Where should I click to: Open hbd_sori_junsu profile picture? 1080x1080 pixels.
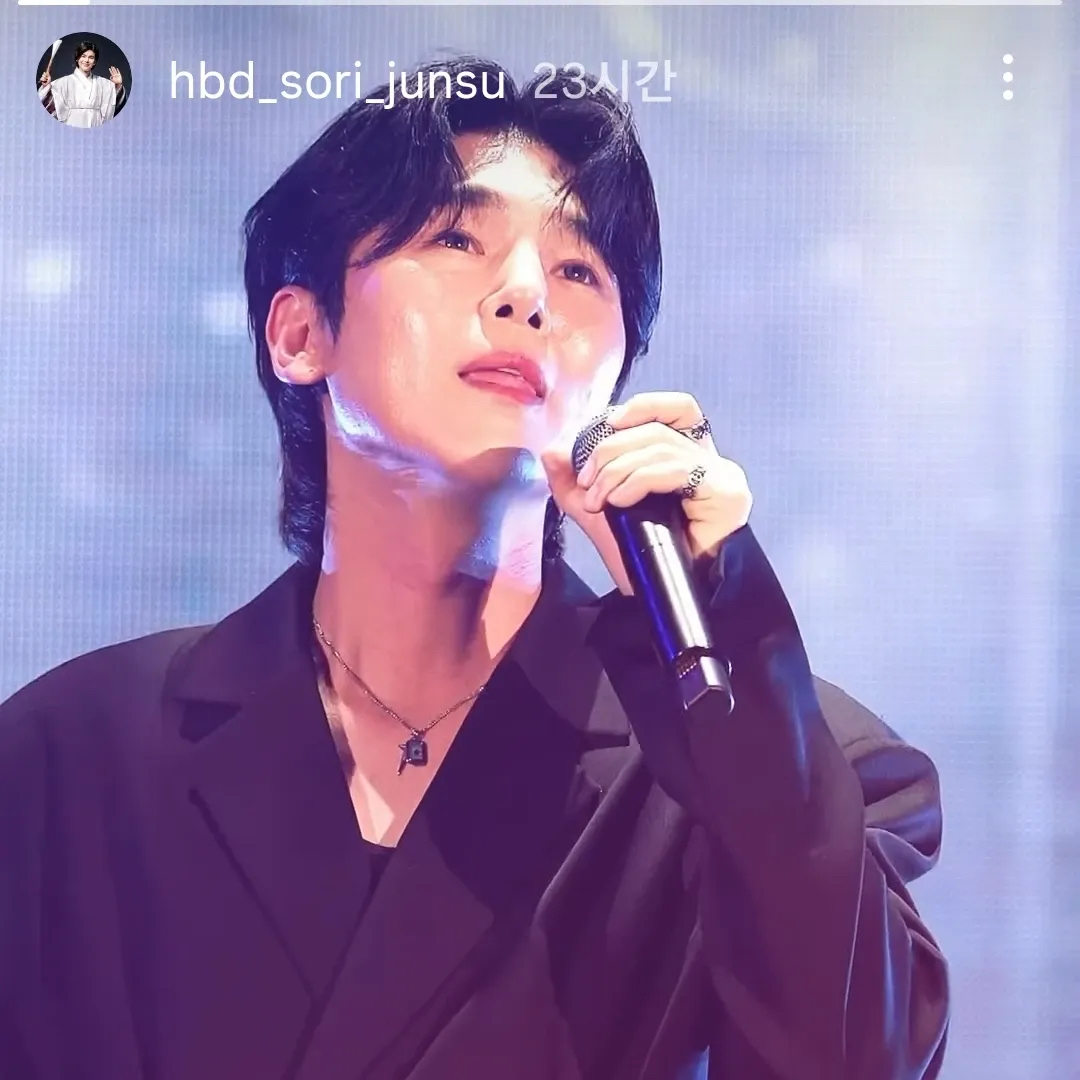click(x=84, y=80)
